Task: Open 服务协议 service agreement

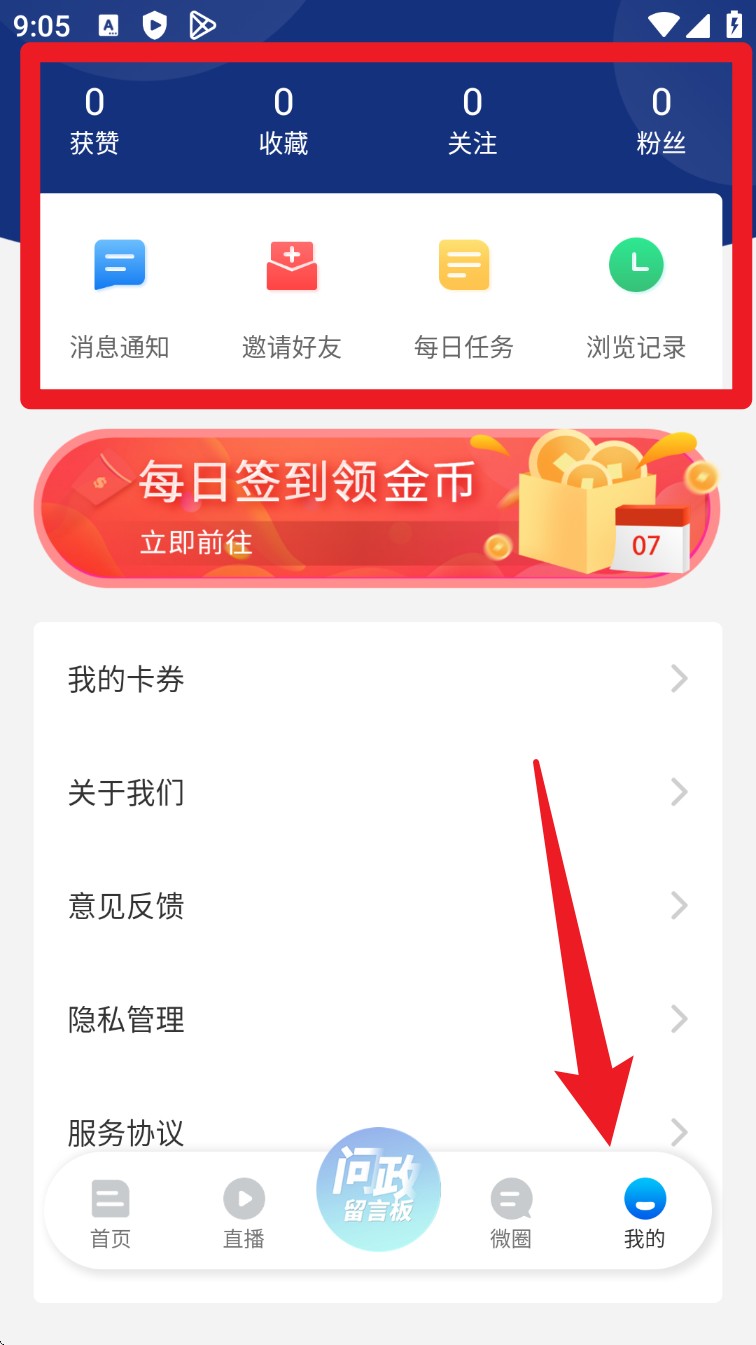Action: click(377, 1132)
